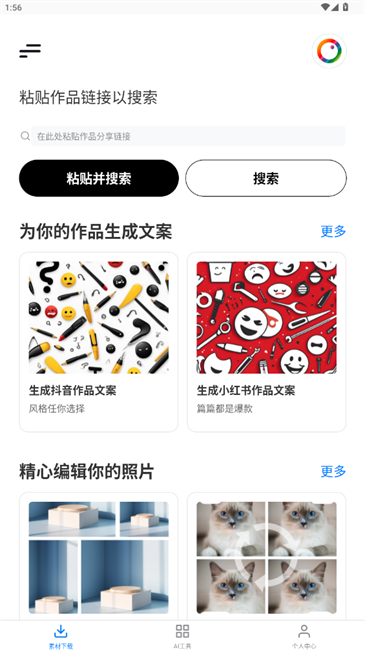The width and height of the screenshot is (365, 650).
Task: Open 更多 next to 为你的作品生成文案
Action: (333, 231)
